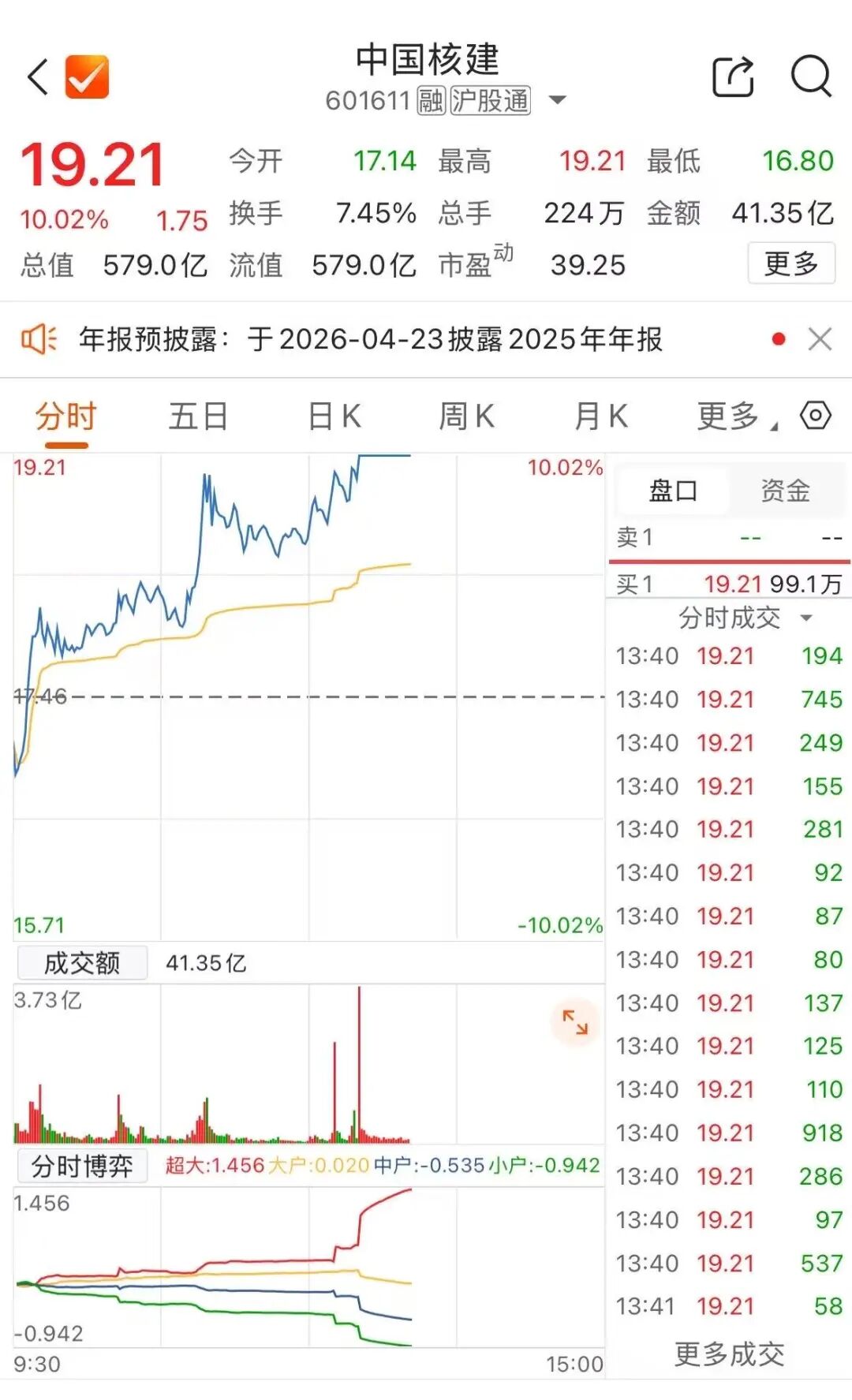The height and width of the screenshot is (1400, 852).
Task: Tap 成交额 indicator selector
Action: 82,962
